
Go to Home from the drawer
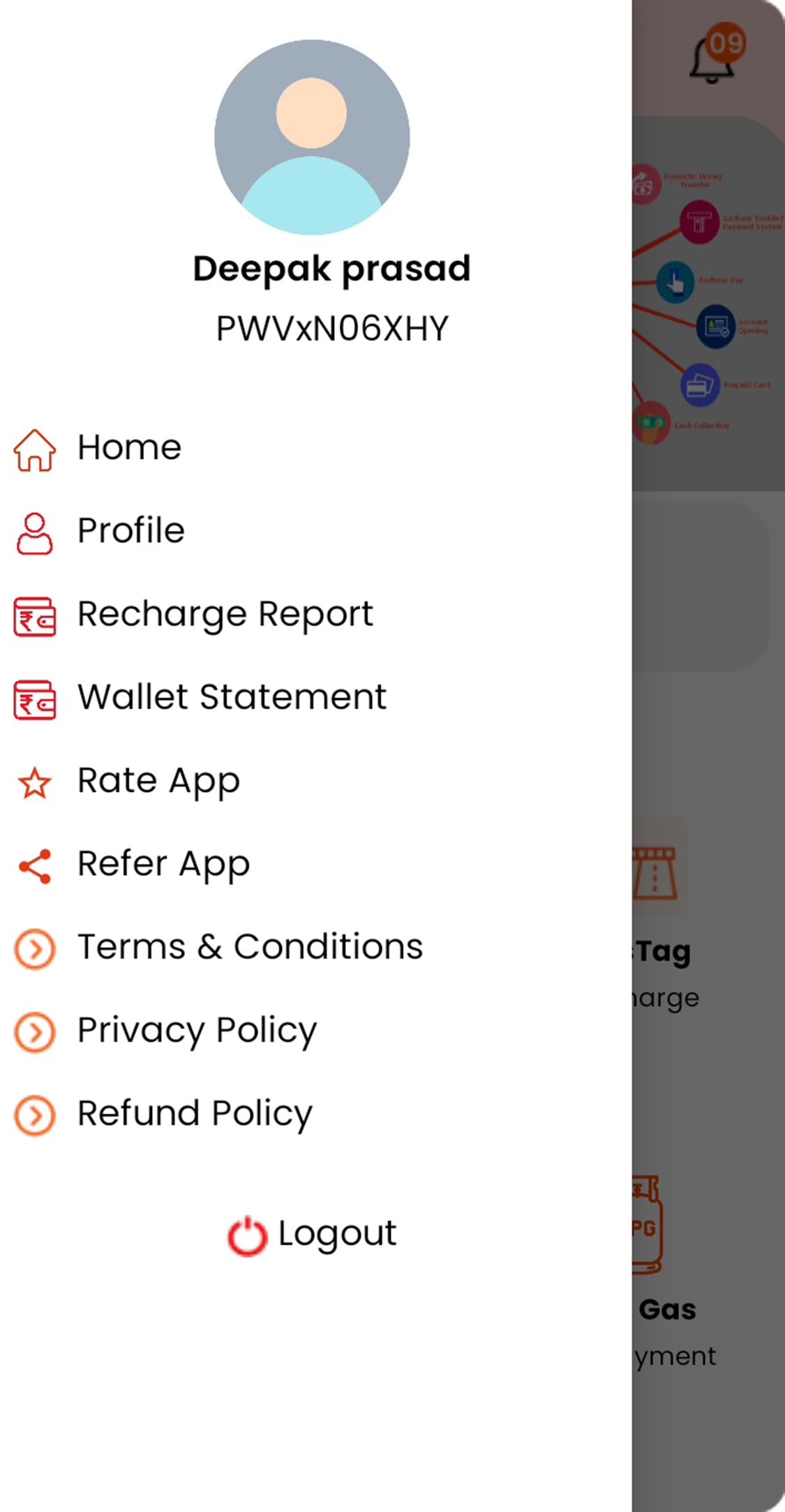point(129,448)
